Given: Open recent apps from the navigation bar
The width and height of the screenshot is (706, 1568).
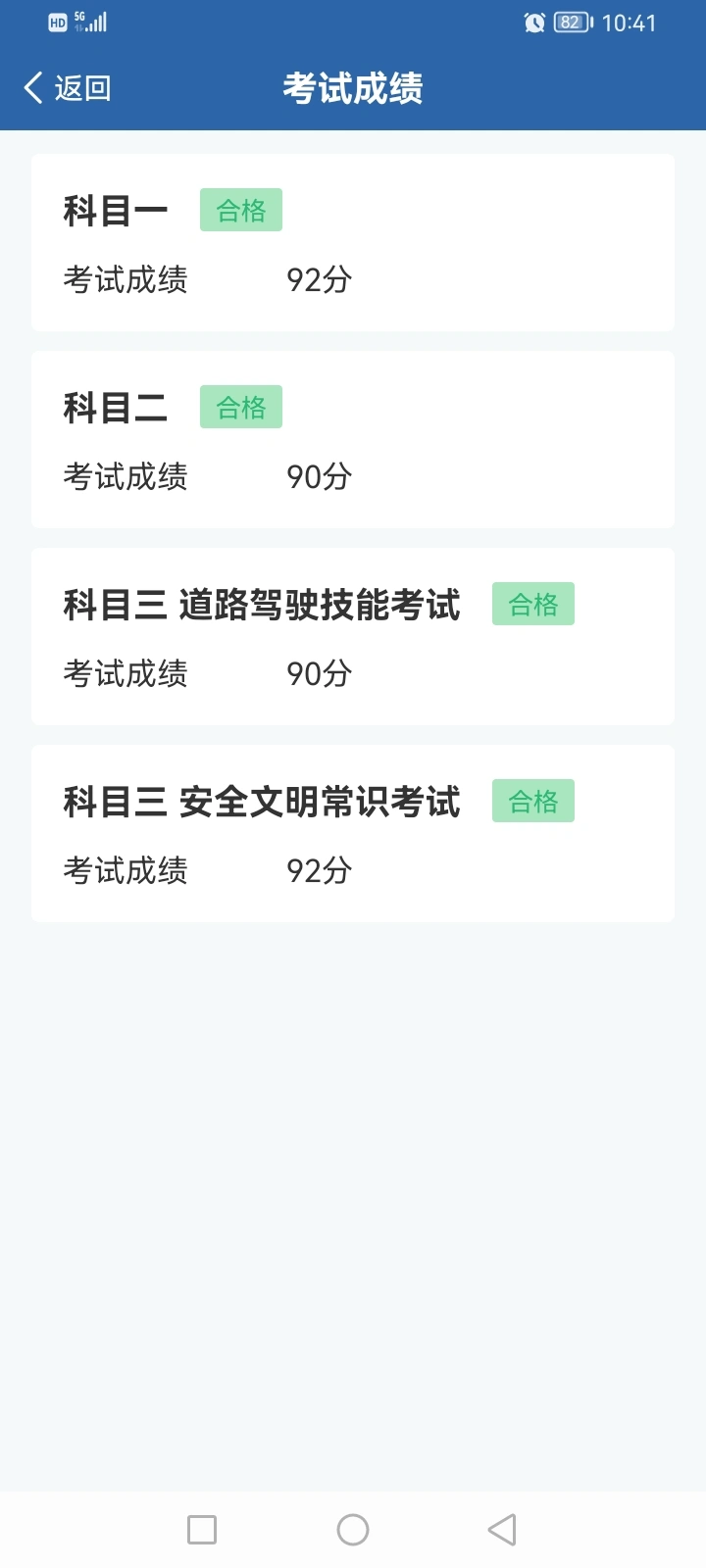Looking at the screenshot, I should [202, 1530].
